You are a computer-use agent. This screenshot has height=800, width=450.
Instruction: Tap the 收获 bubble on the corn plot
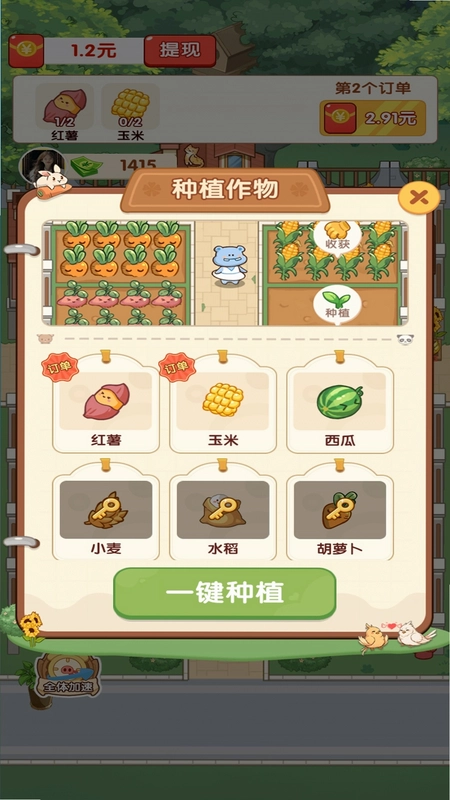tap(337, 237)
